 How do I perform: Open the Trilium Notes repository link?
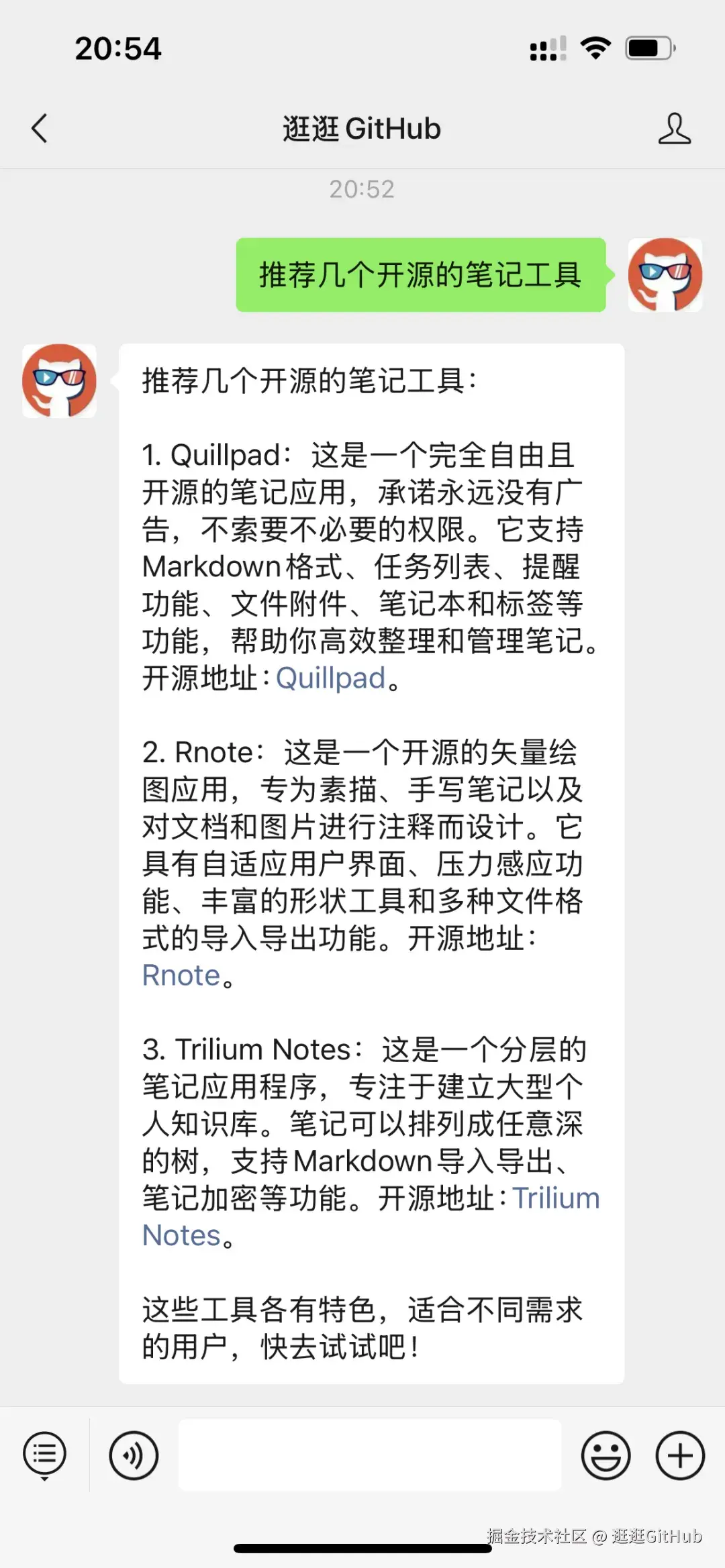coord(556,1197)
